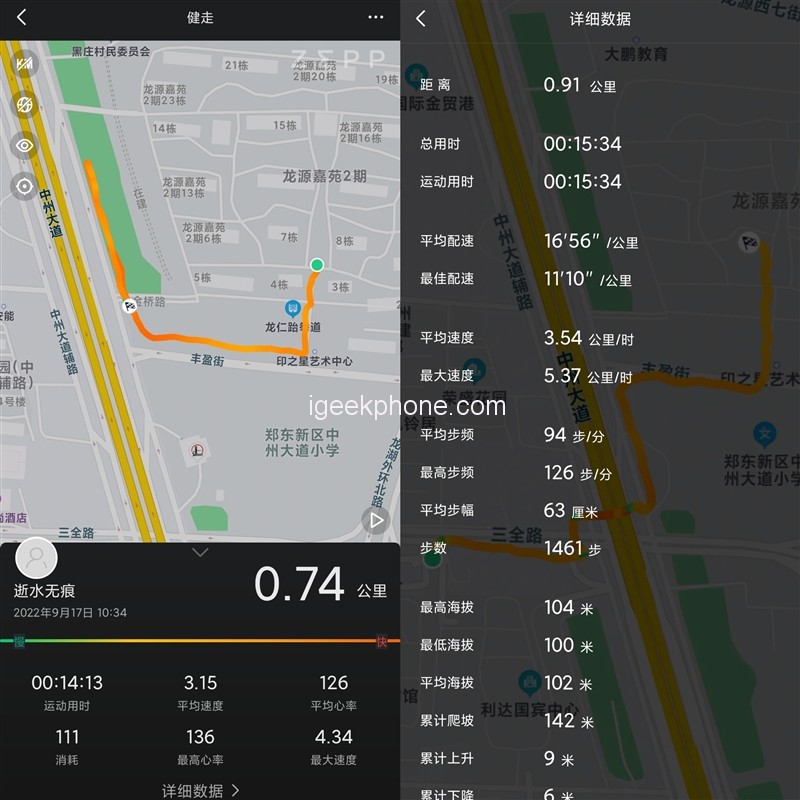Recenter the map on the route
The width and height of the screenshot is (800, 800).
25,186
